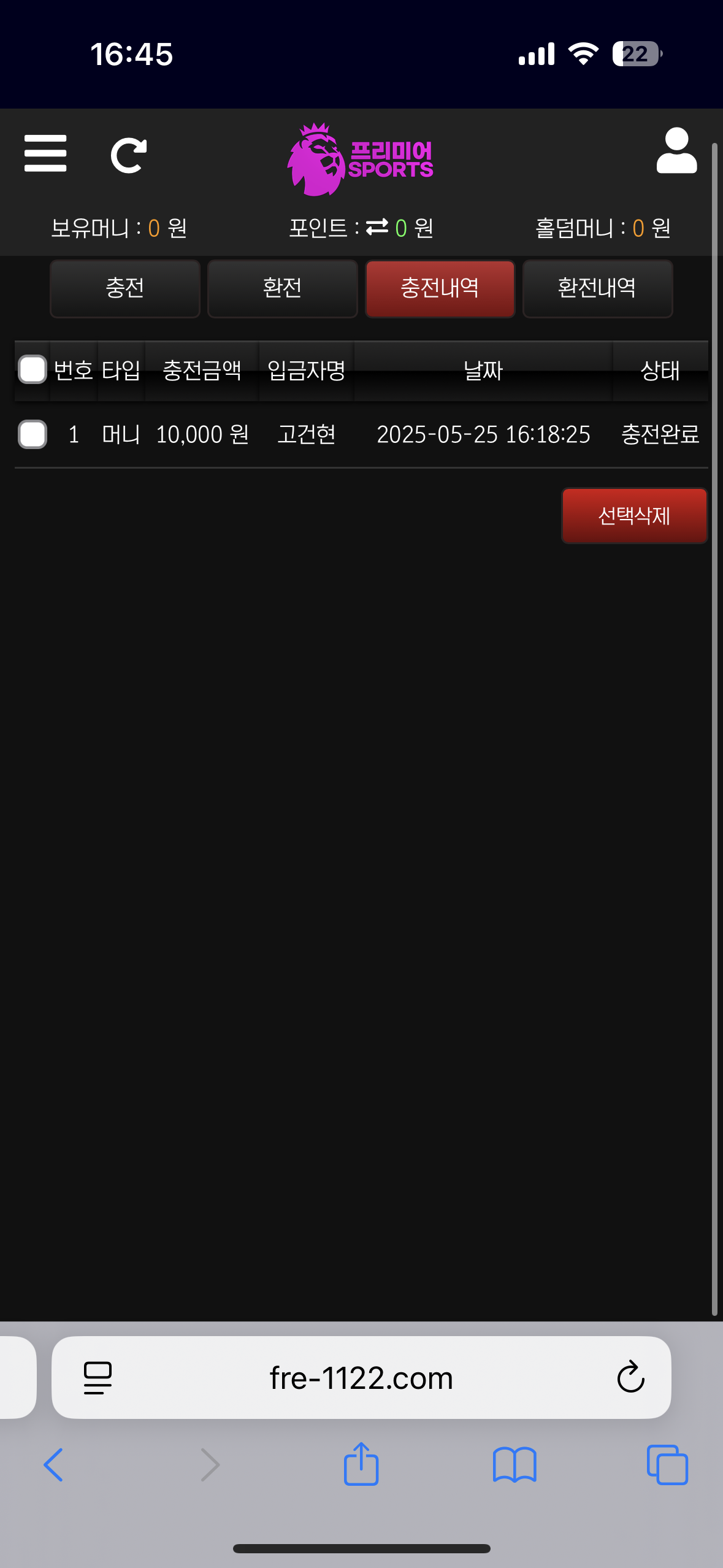Tap the refresh icon beside the menu
The image size is (723, 1568).
pyautogui.click(x=128, y=156)
